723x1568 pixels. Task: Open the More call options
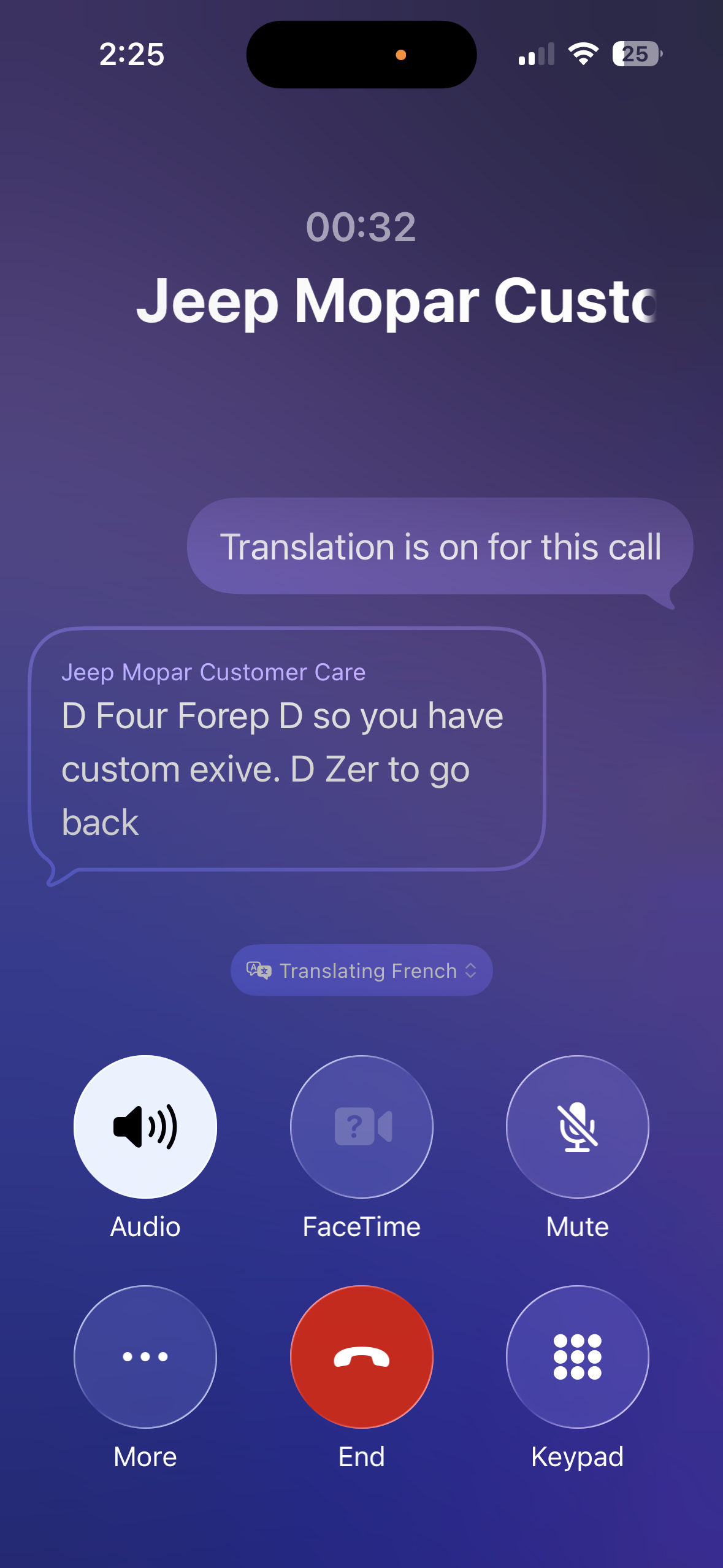click(145, 1356)
